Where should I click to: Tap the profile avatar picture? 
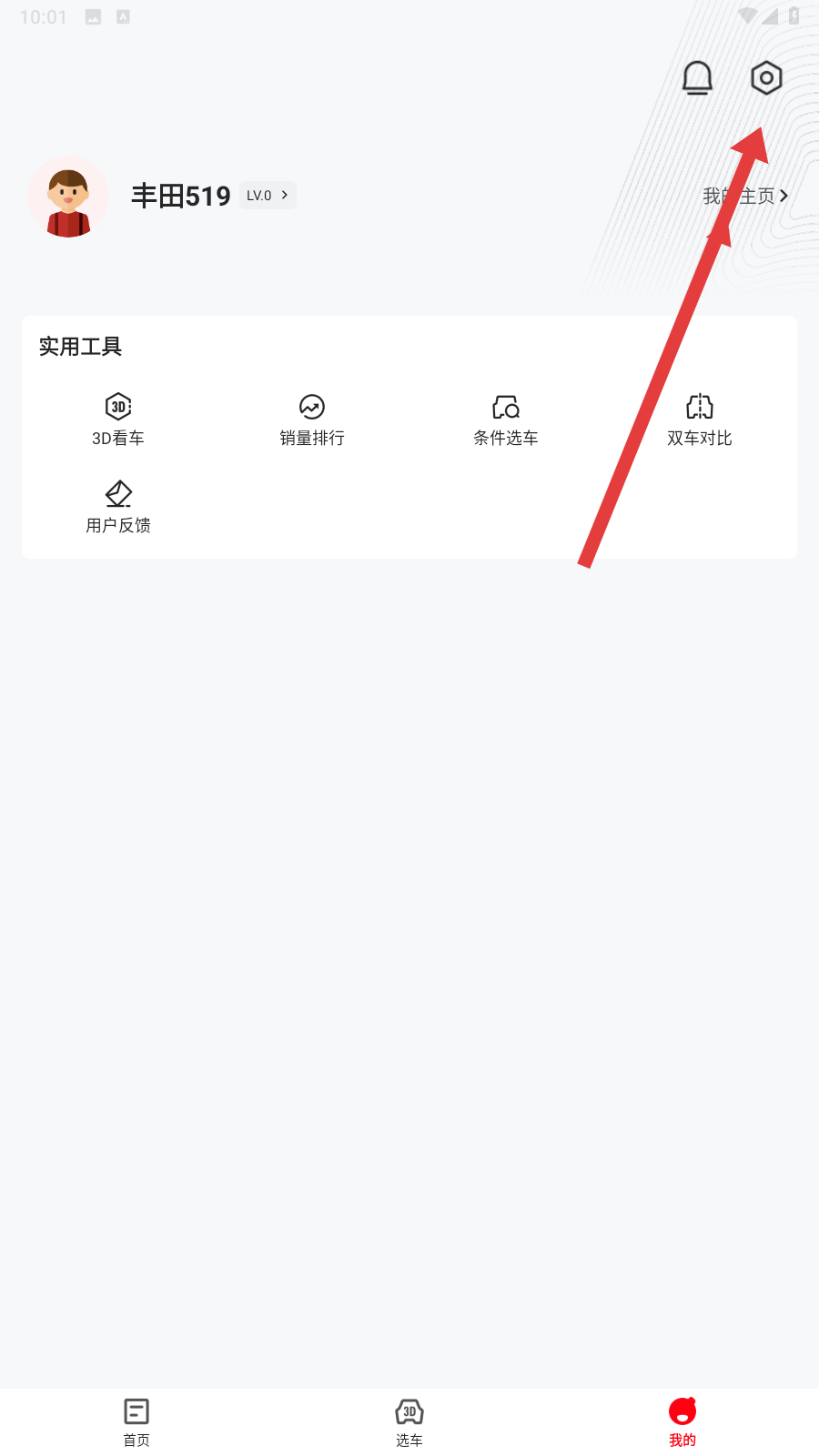pyautogui.click(x=68, y=197)
